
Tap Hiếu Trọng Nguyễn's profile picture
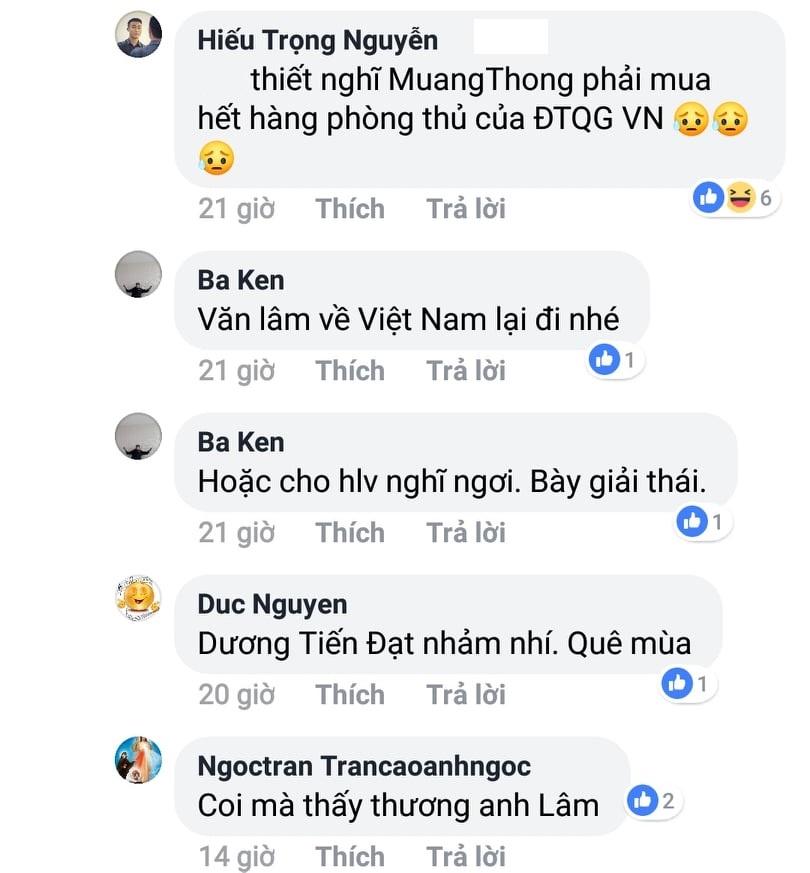138,36
